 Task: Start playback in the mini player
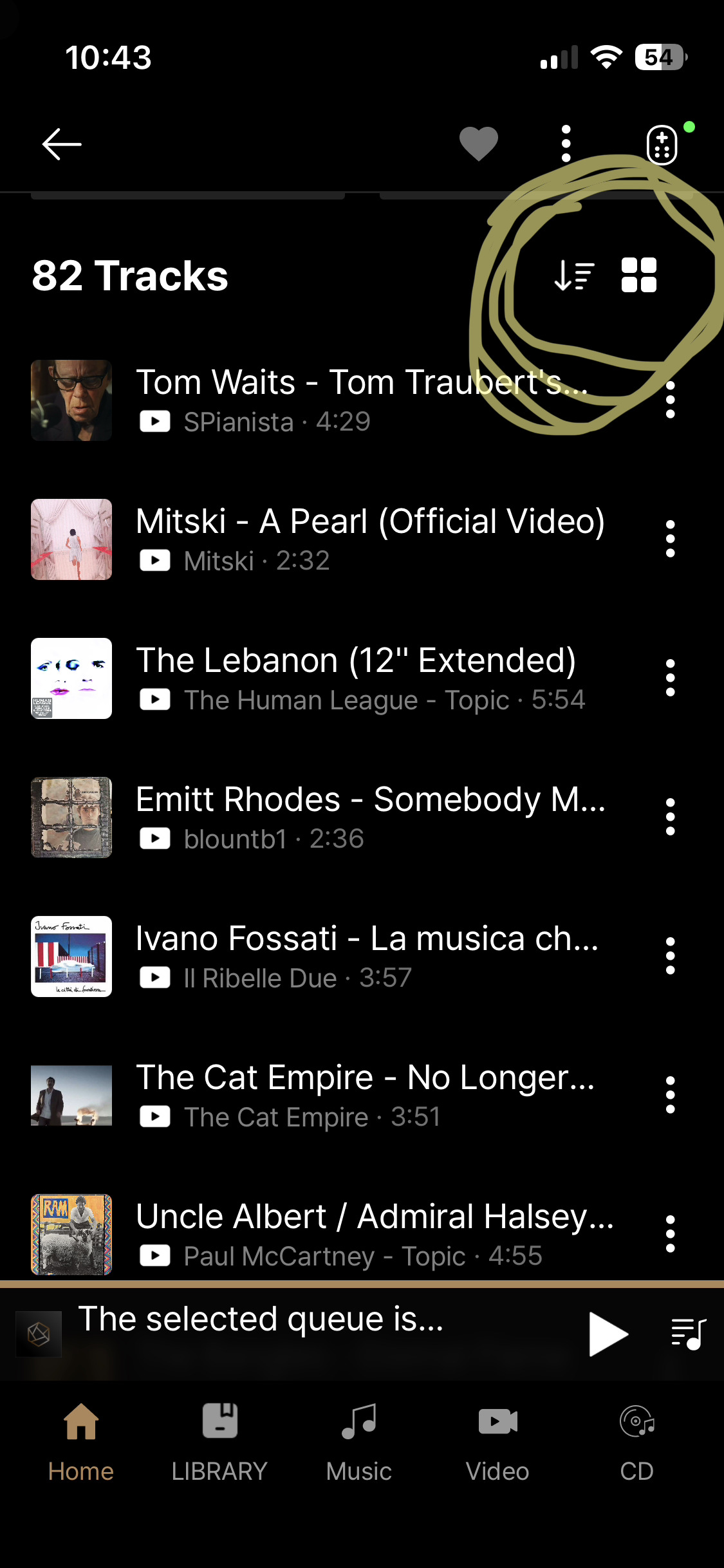pyautogui.click(x=608, y=1335)
